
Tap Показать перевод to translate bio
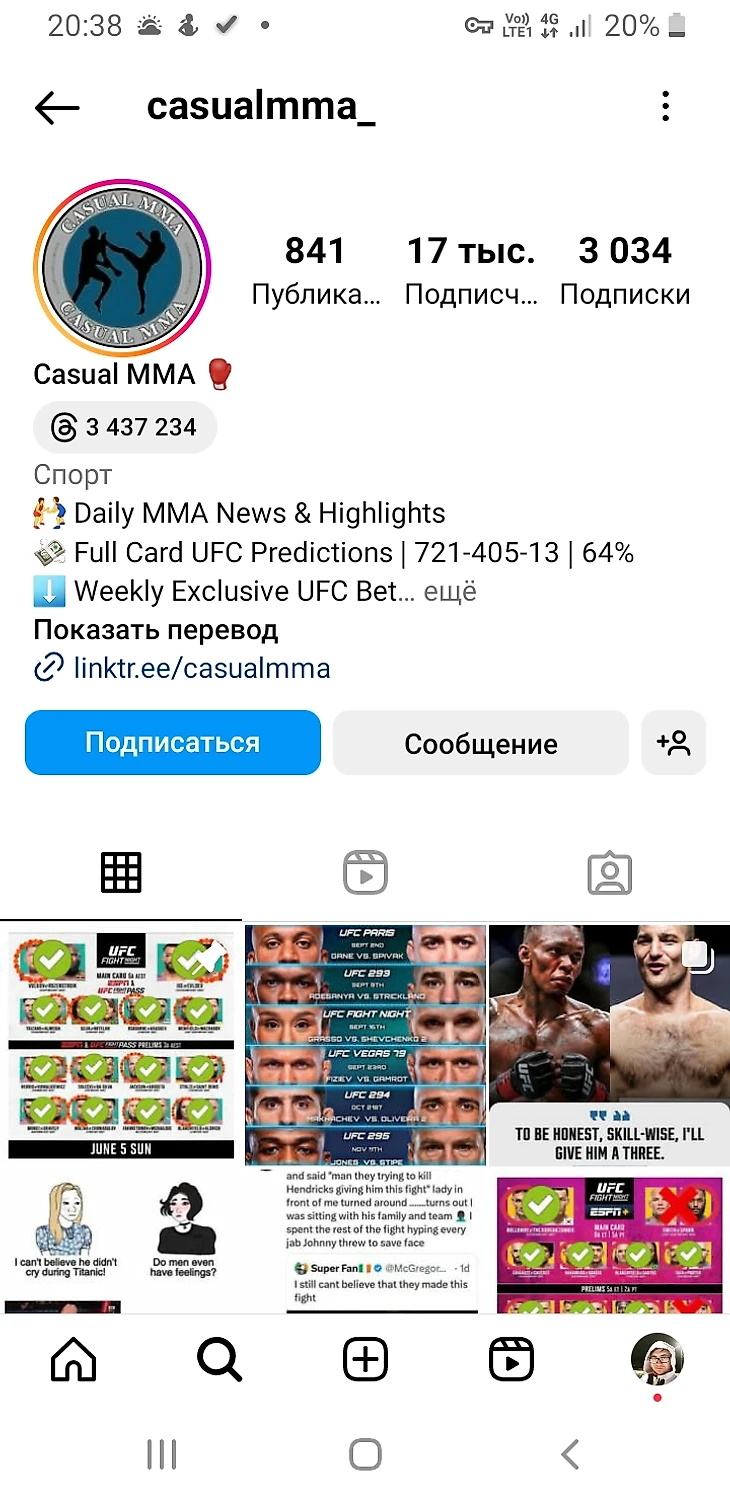[x=156, y=631]
